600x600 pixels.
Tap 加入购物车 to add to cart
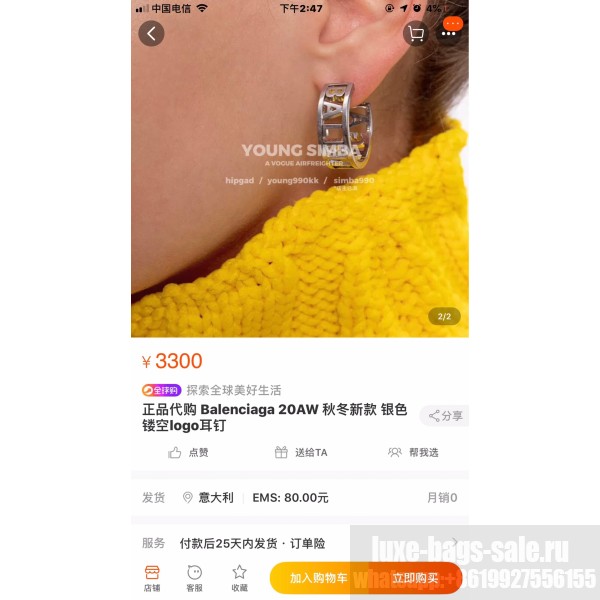point(319,578)
